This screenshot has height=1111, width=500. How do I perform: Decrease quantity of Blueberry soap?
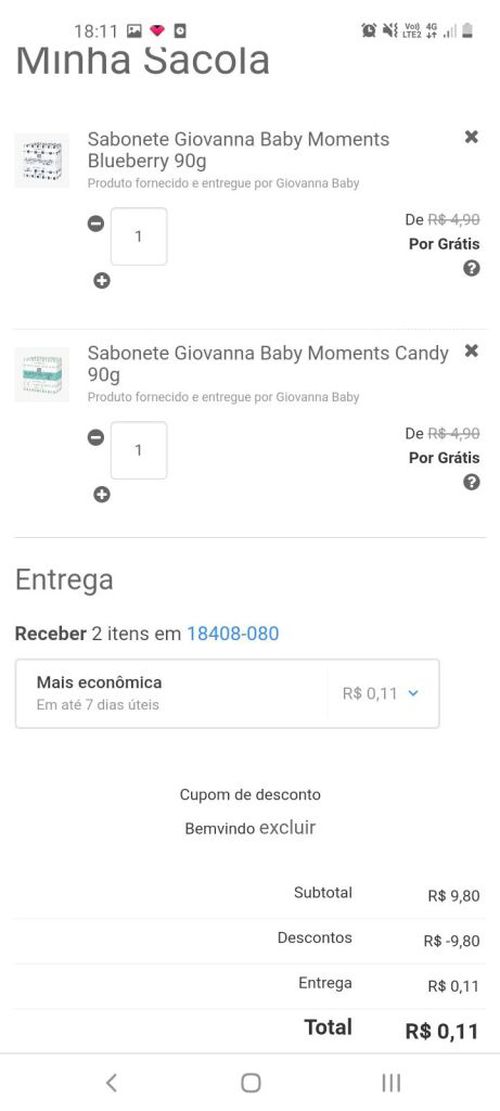pyautogui.click(x=96, y=224)
